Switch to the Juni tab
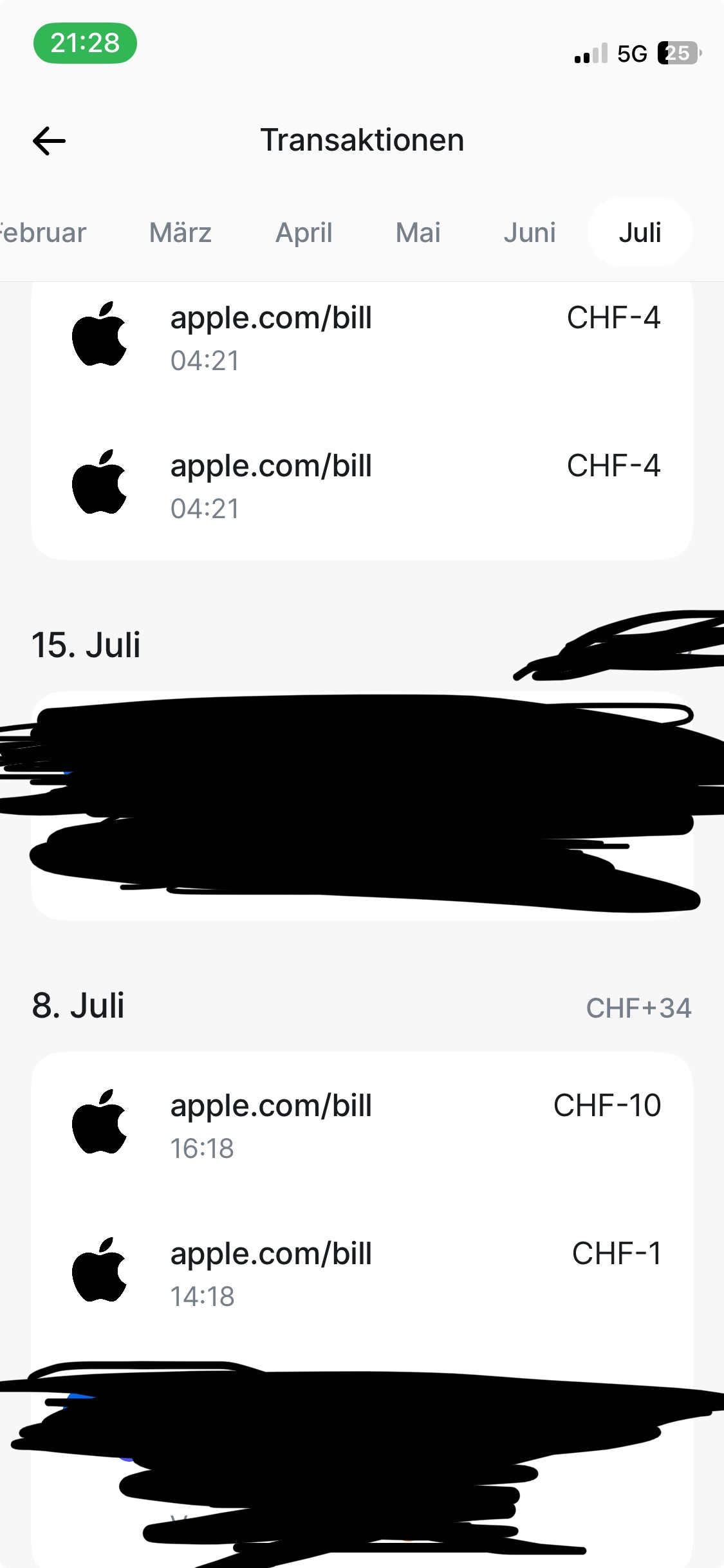The height and width of the screenshot is (1568, 724). click(x=529, y=232)
